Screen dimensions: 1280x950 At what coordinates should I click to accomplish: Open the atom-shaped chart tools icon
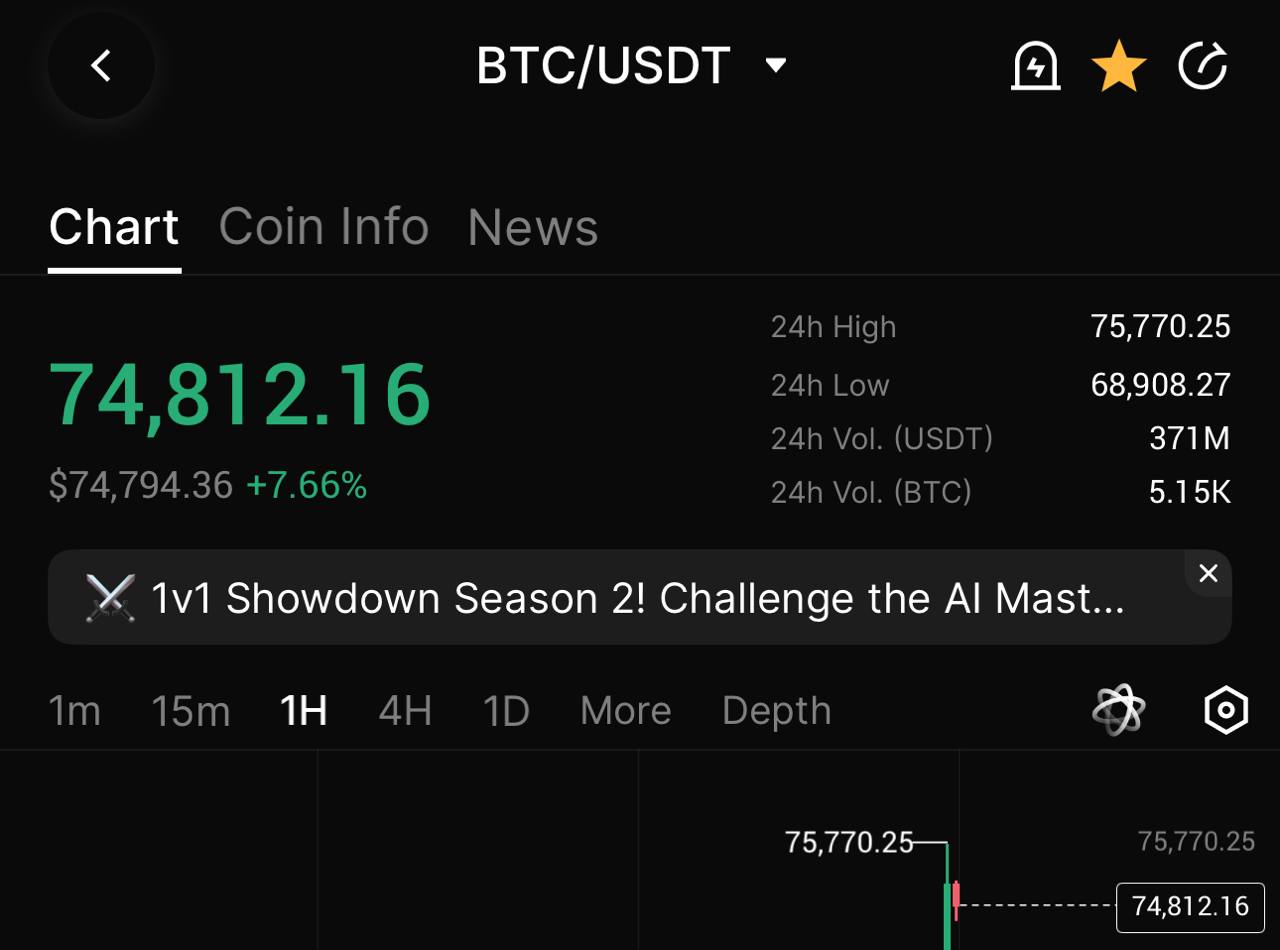[1118, 711]
